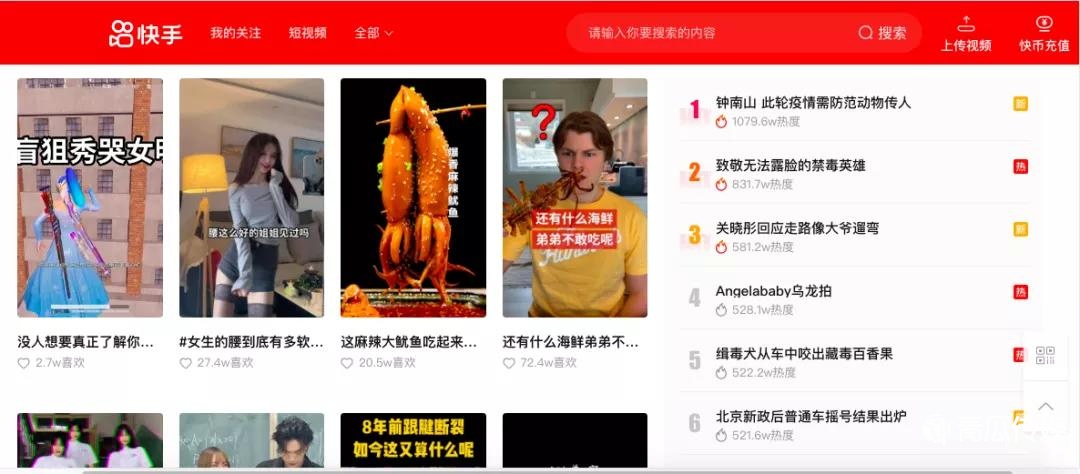The width and height of the screenshot is (1080, 474).
Task: Open video 还有什么海鲜弟弟不敢吃
Action: point(575,198)
